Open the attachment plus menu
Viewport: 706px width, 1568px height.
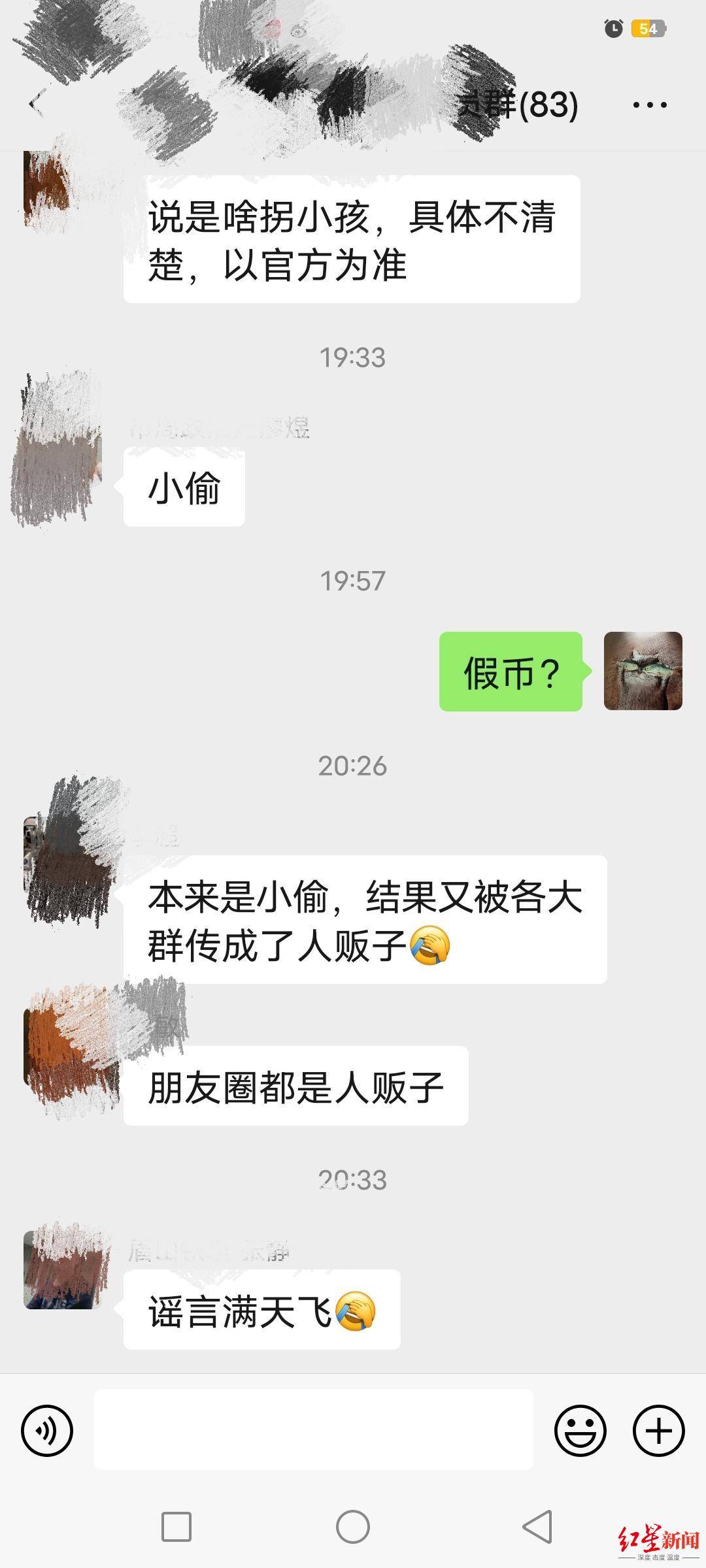(660, 1431)
